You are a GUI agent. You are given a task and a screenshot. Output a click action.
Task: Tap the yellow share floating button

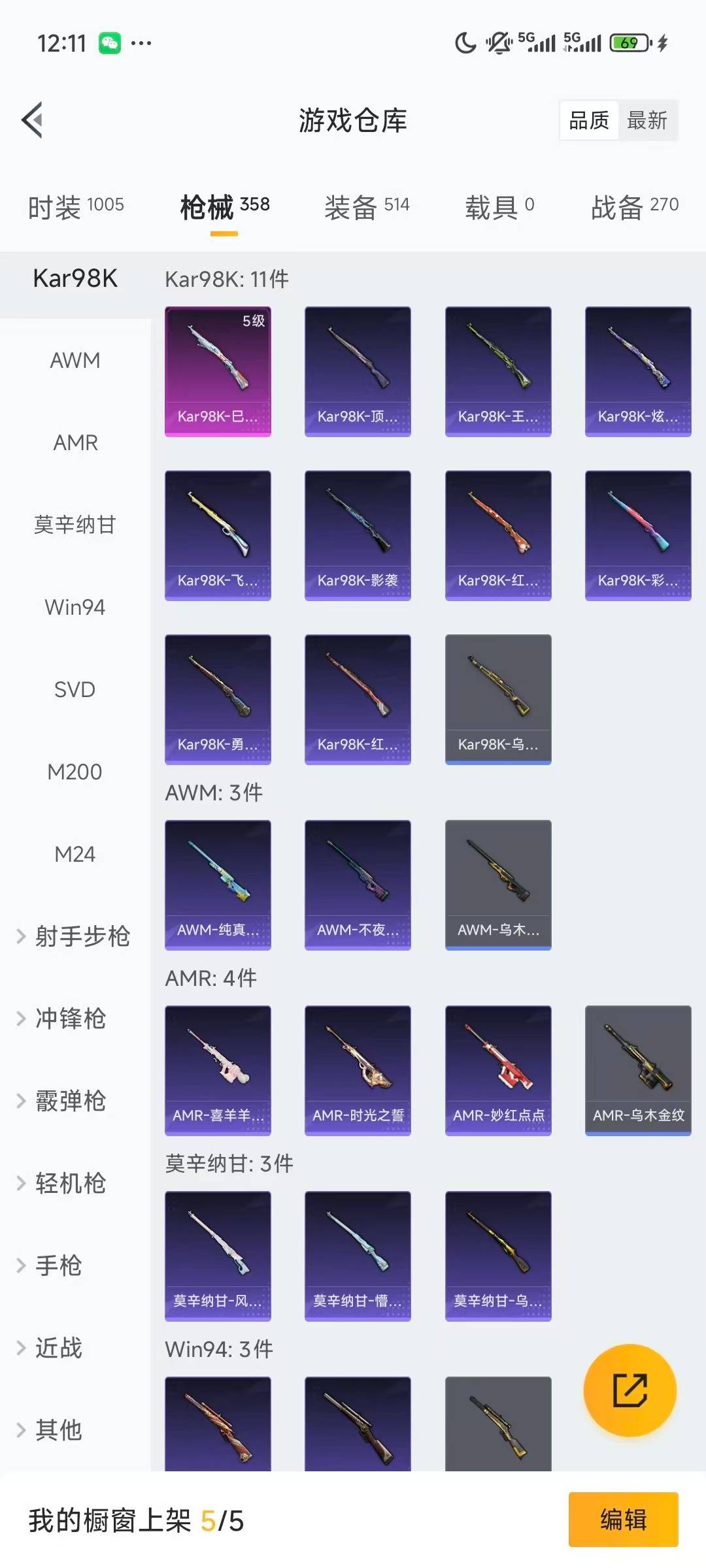pyautogui.click(x=630, y=1391)
